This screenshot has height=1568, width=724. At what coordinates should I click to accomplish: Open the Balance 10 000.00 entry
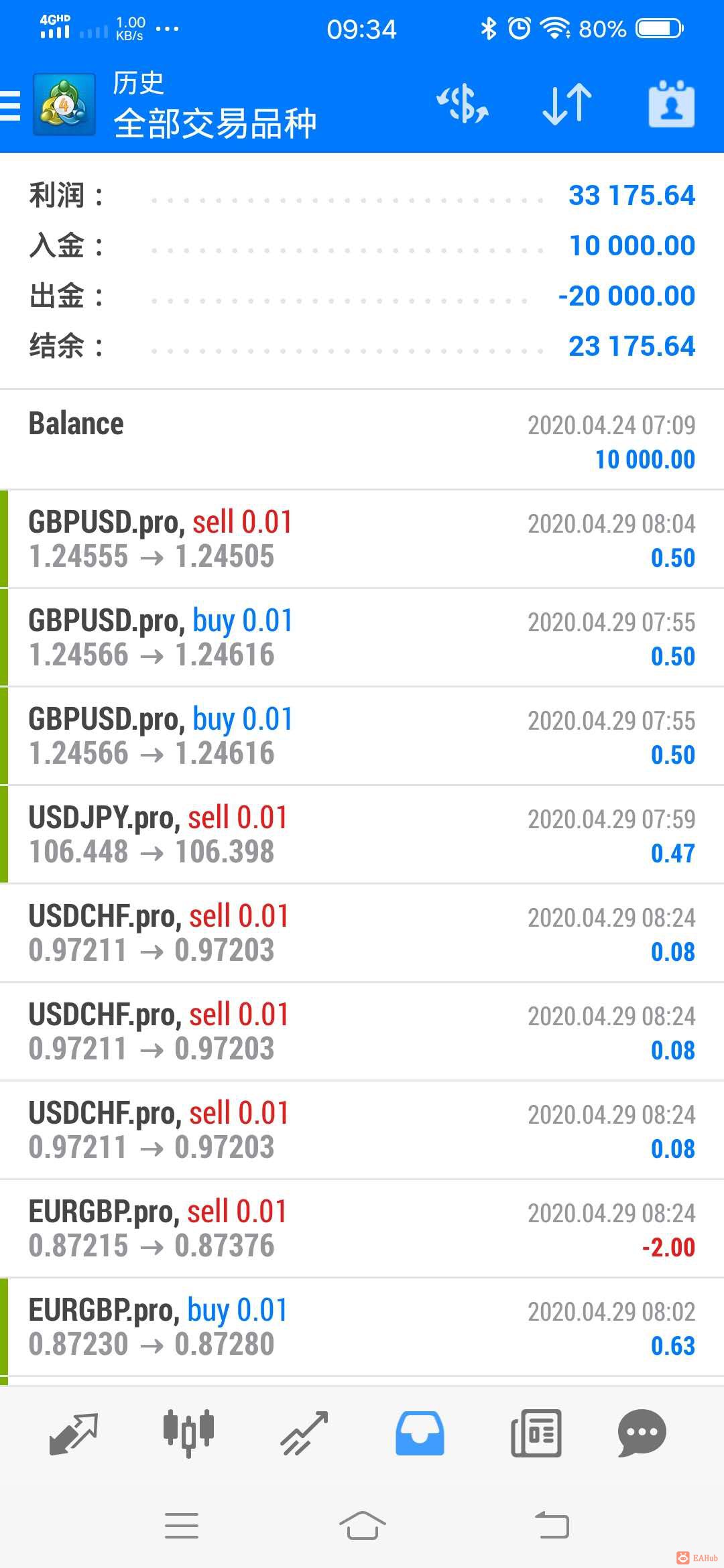pos(362,440)
